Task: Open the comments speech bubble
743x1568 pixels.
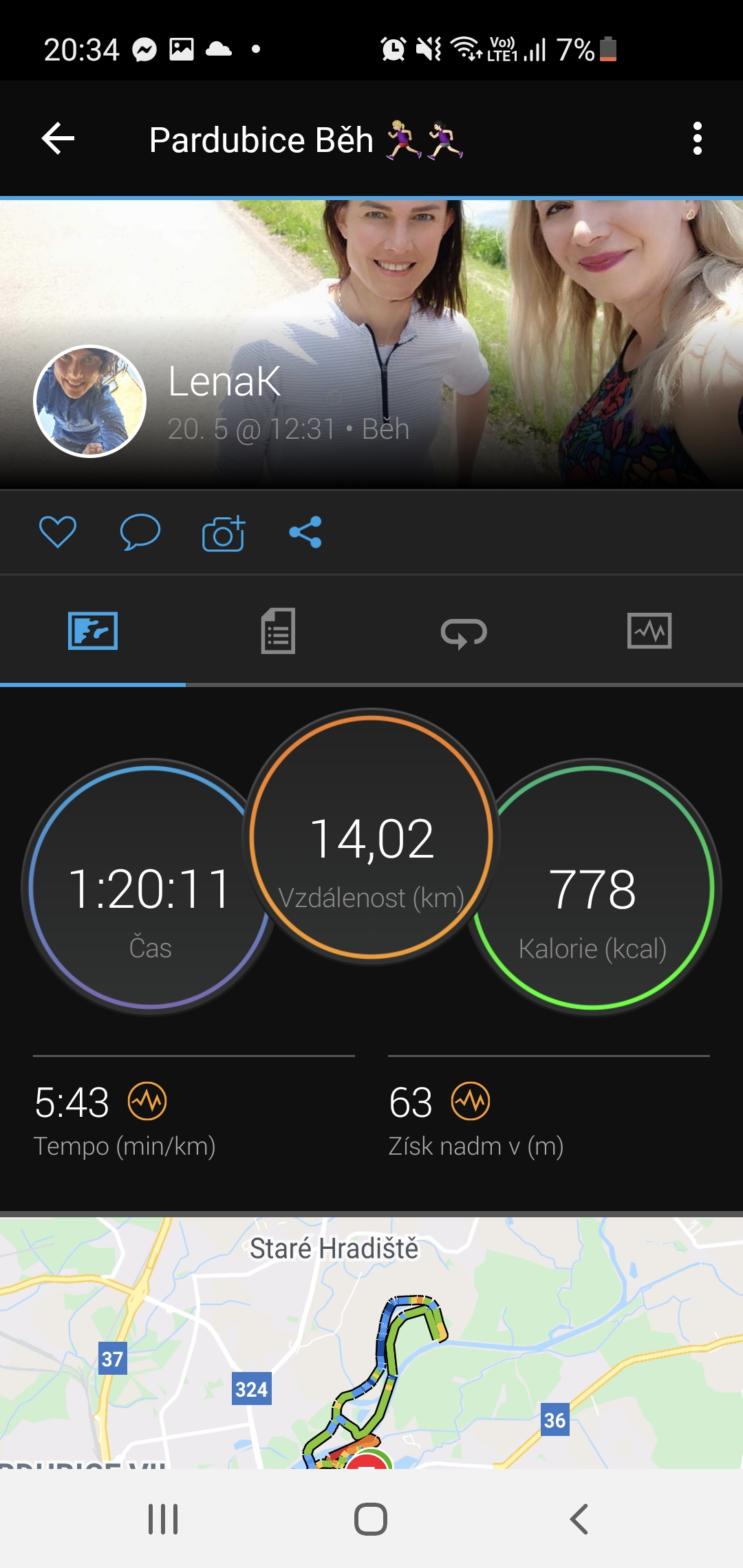Action: click(x=140, y=532)
